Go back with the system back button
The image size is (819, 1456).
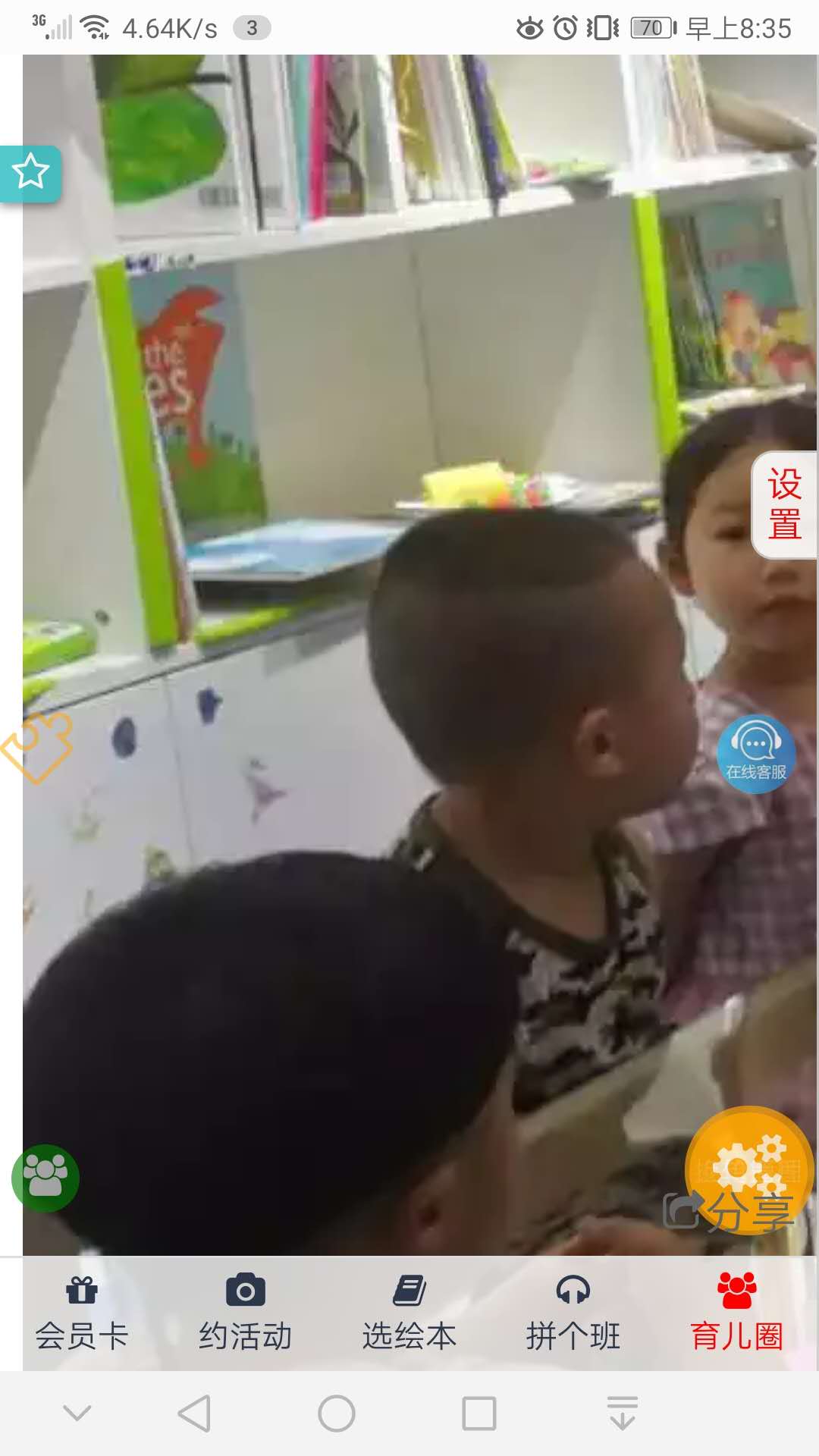(194, 1414)
